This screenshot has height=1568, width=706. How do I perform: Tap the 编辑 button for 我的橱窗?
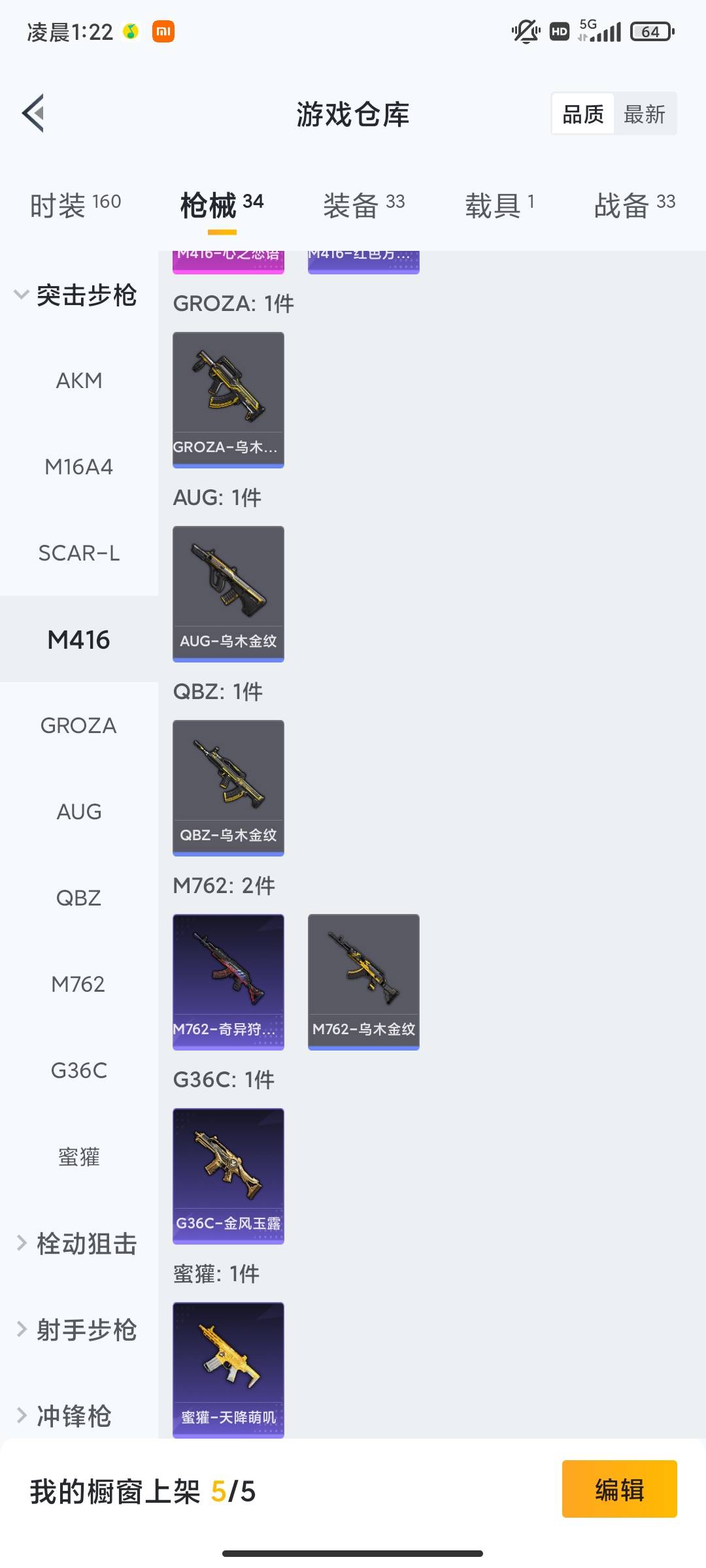pos(618,1489)
